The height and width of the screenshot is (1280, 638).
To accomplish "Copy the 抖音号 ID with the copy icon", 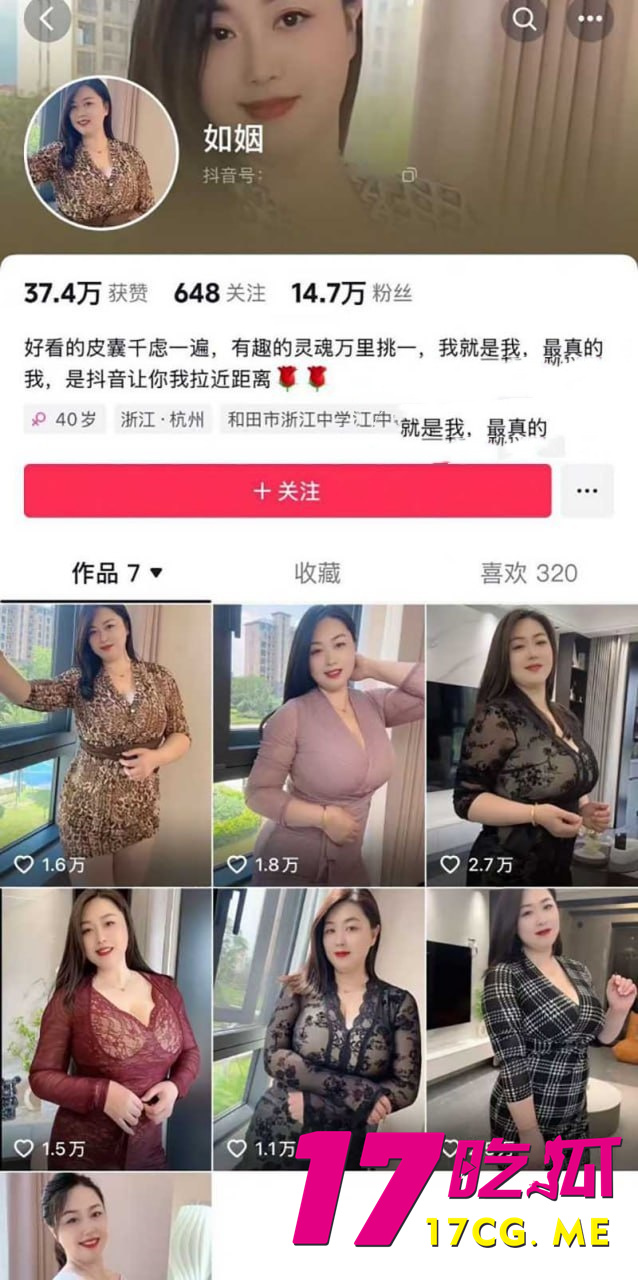I will coord(408,176).
